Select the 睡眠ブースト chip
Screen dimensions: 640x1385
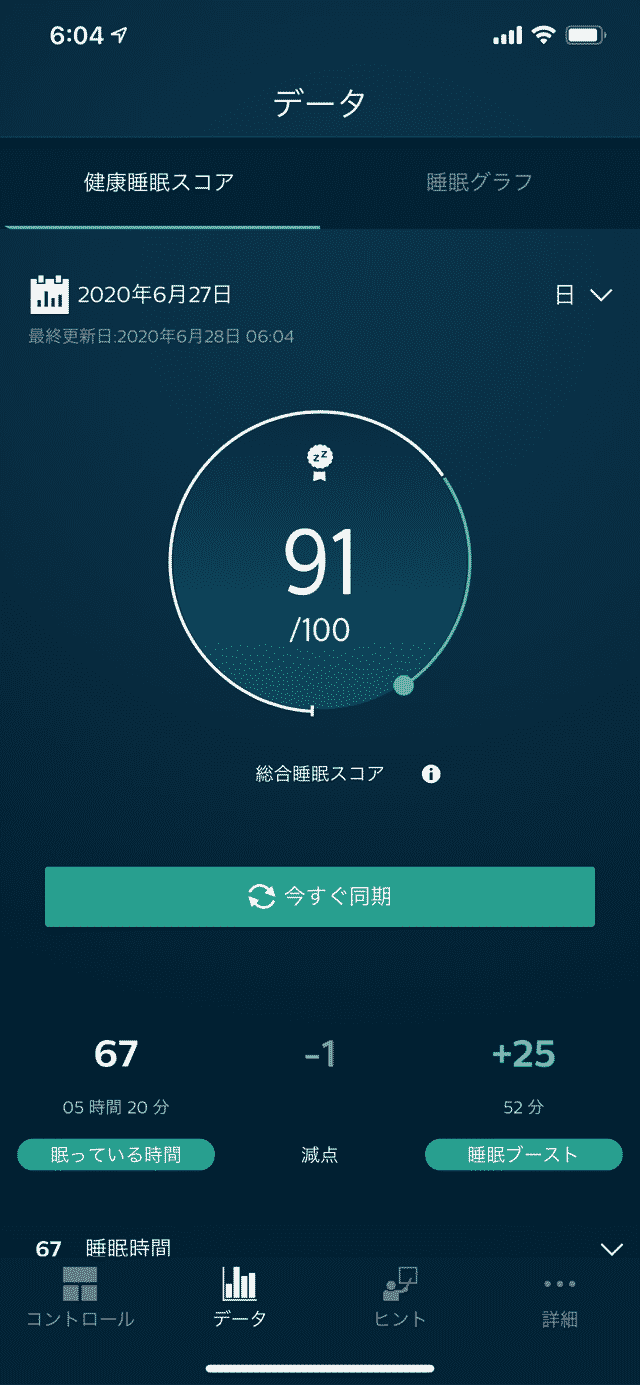(523, 1154)
